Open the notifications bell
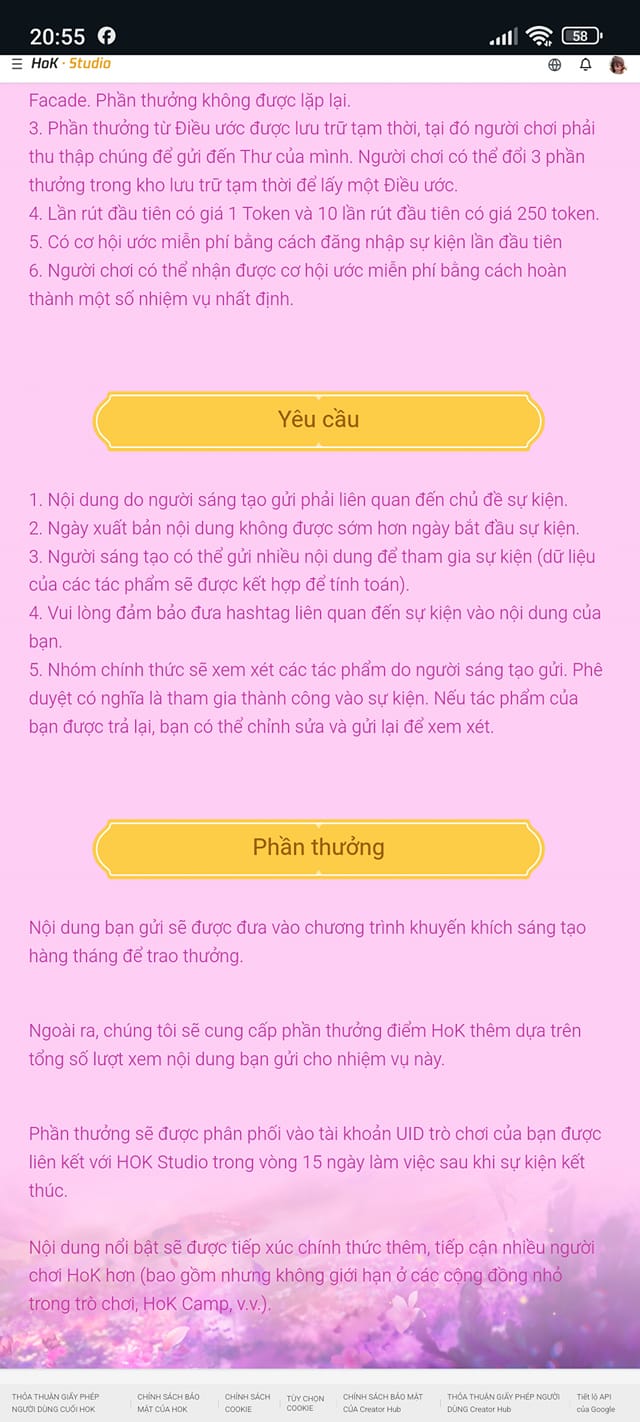 click(586, 65)
